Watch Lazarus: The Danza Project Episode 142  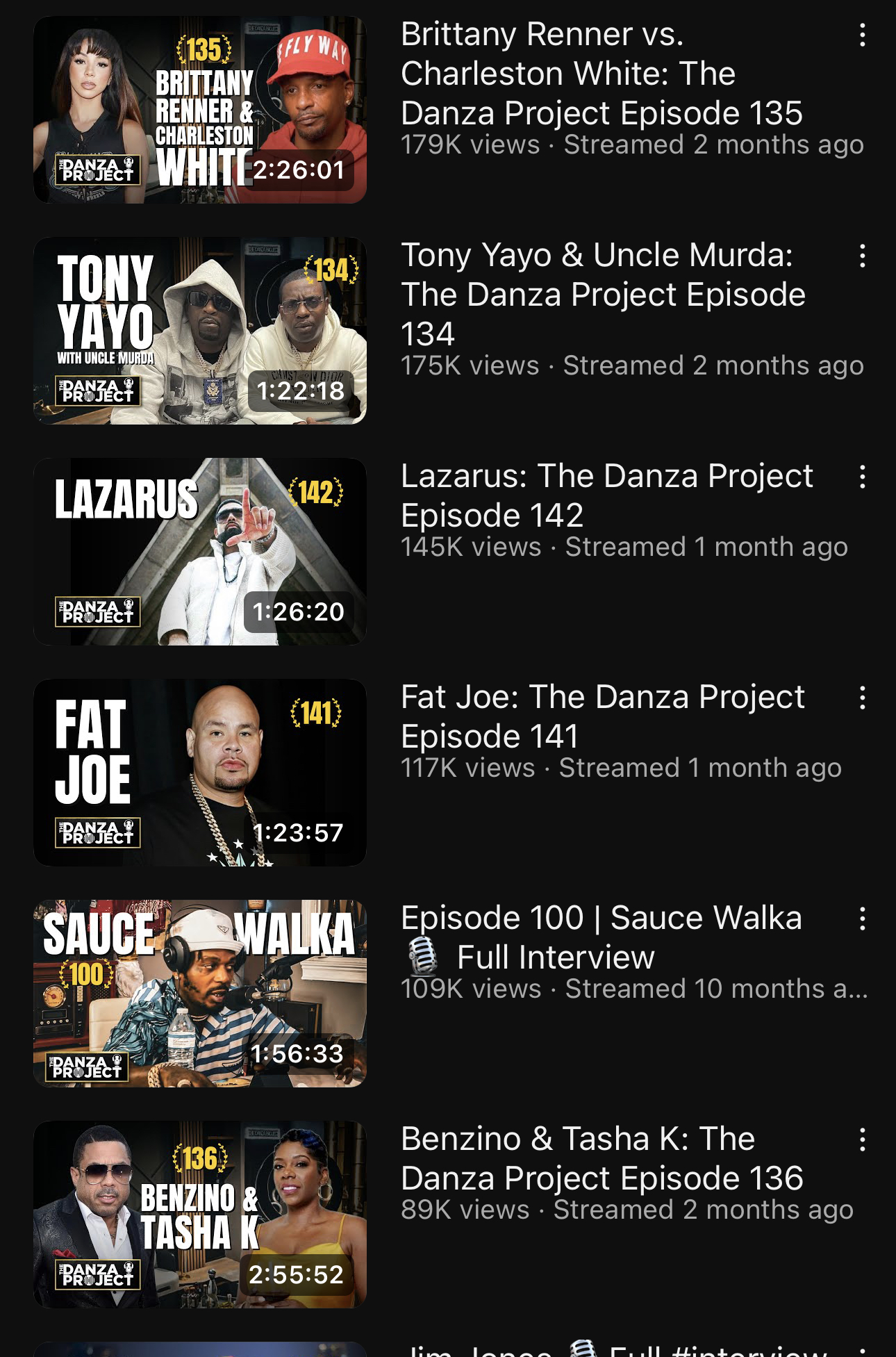pos(200,552)
